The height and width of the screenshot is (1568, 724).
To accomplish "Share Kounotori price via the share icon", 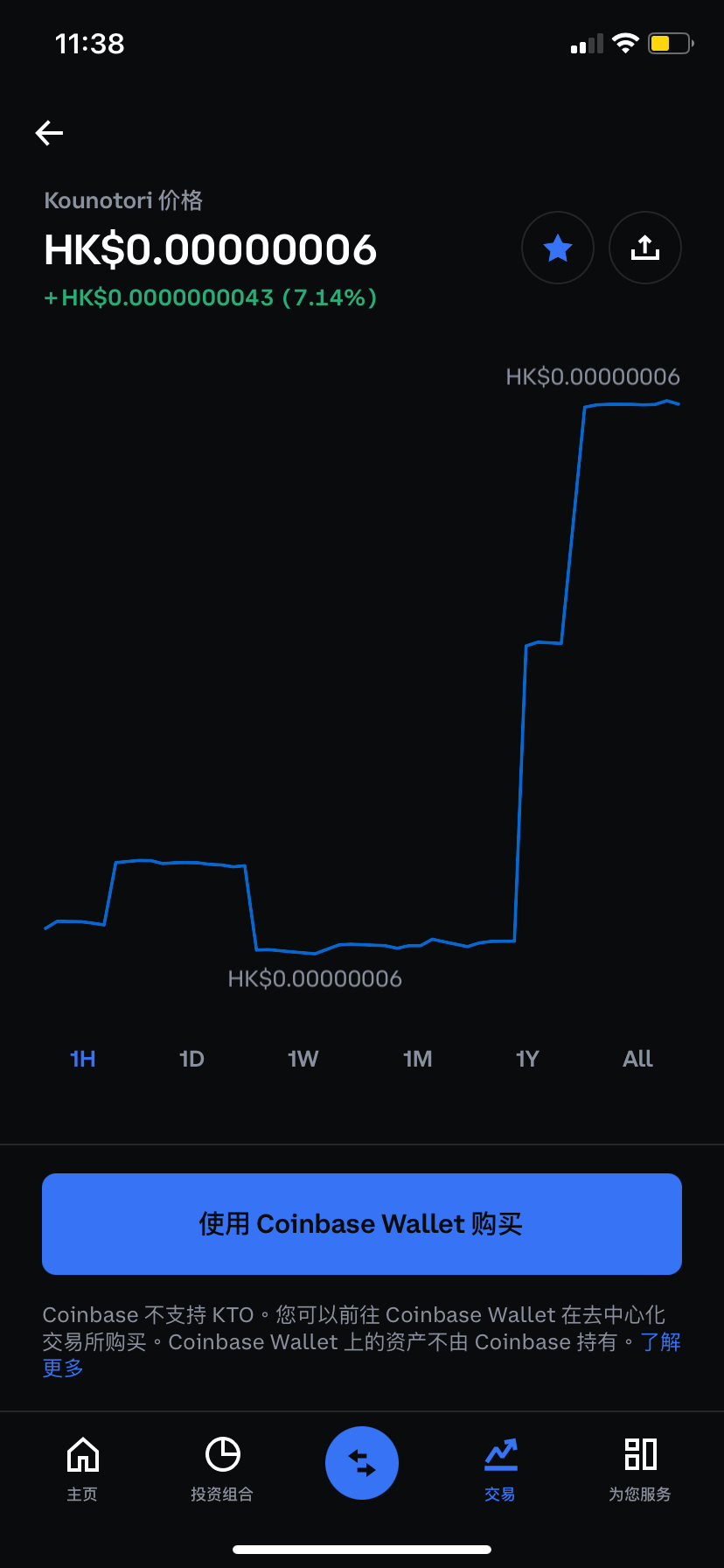I will (645, 248).
